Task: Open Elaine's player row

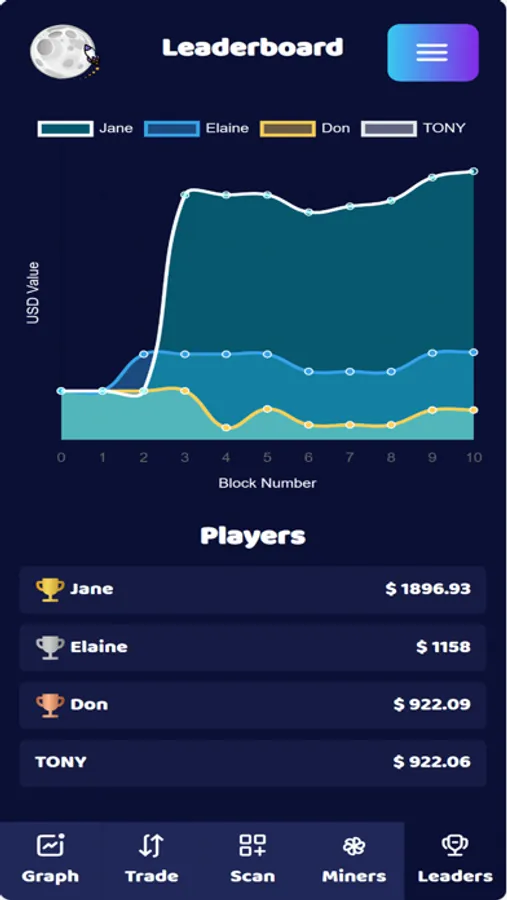Action: (253, 647)
